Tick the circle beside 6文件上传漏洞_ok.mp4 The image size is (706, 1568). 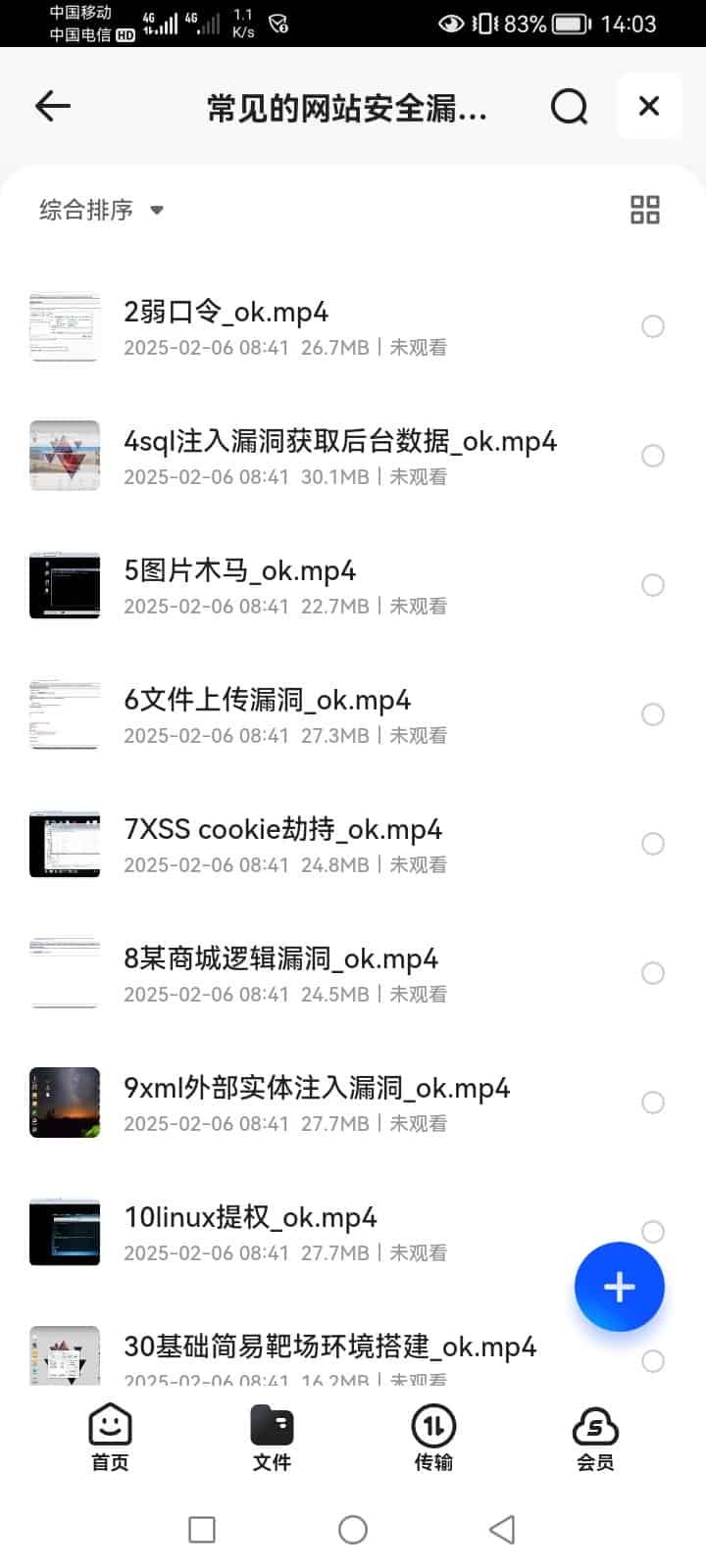point(653,714)
